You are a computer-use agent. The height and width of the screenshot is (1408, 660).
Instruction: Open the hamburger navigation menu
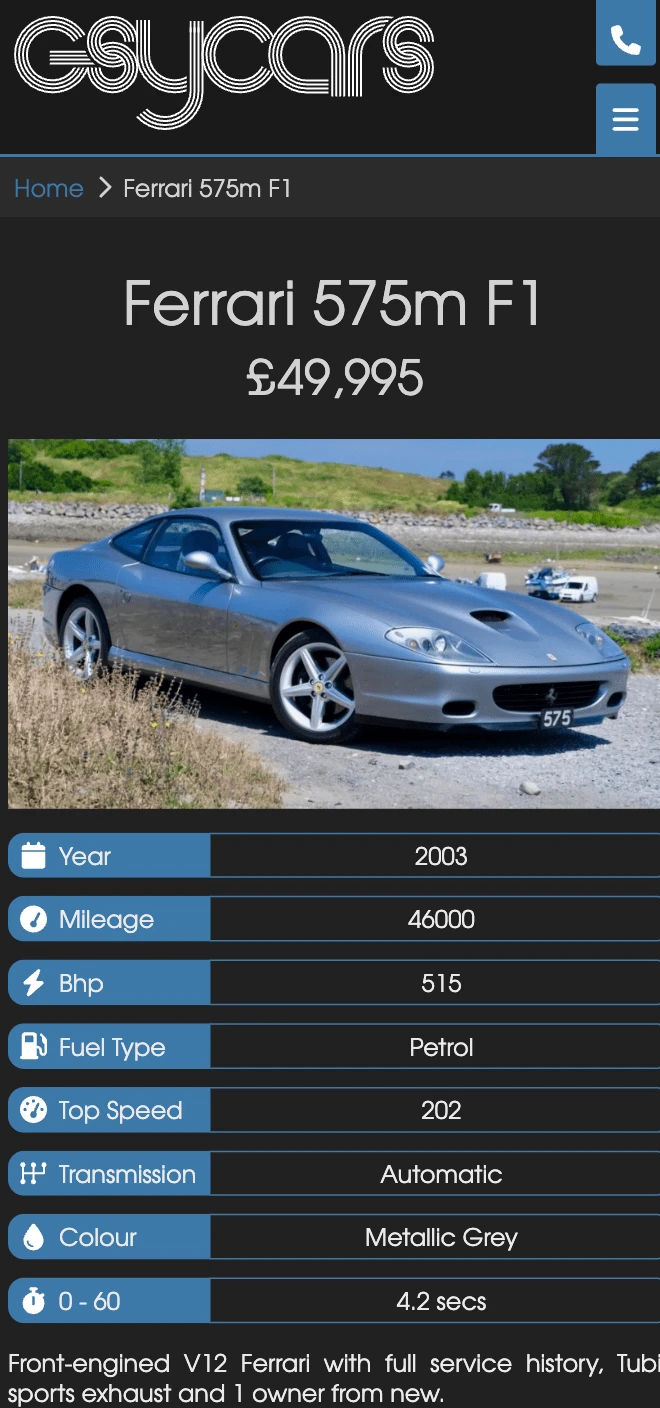pyautogui.click(x=626, y=120)
